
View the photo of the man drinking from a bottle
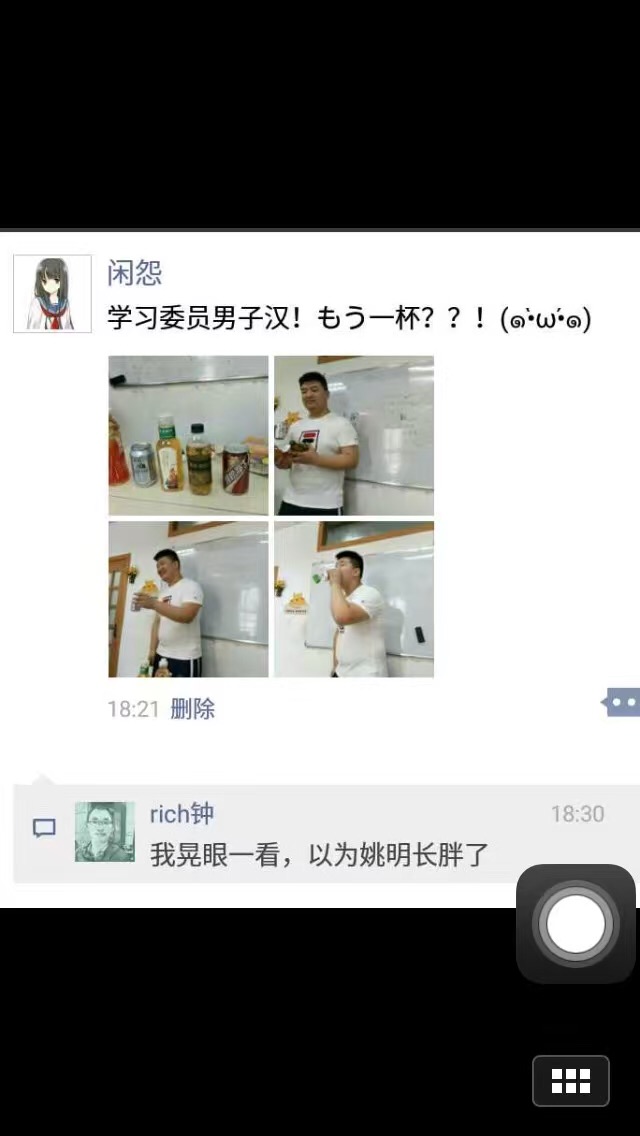[x=354, y=599]
